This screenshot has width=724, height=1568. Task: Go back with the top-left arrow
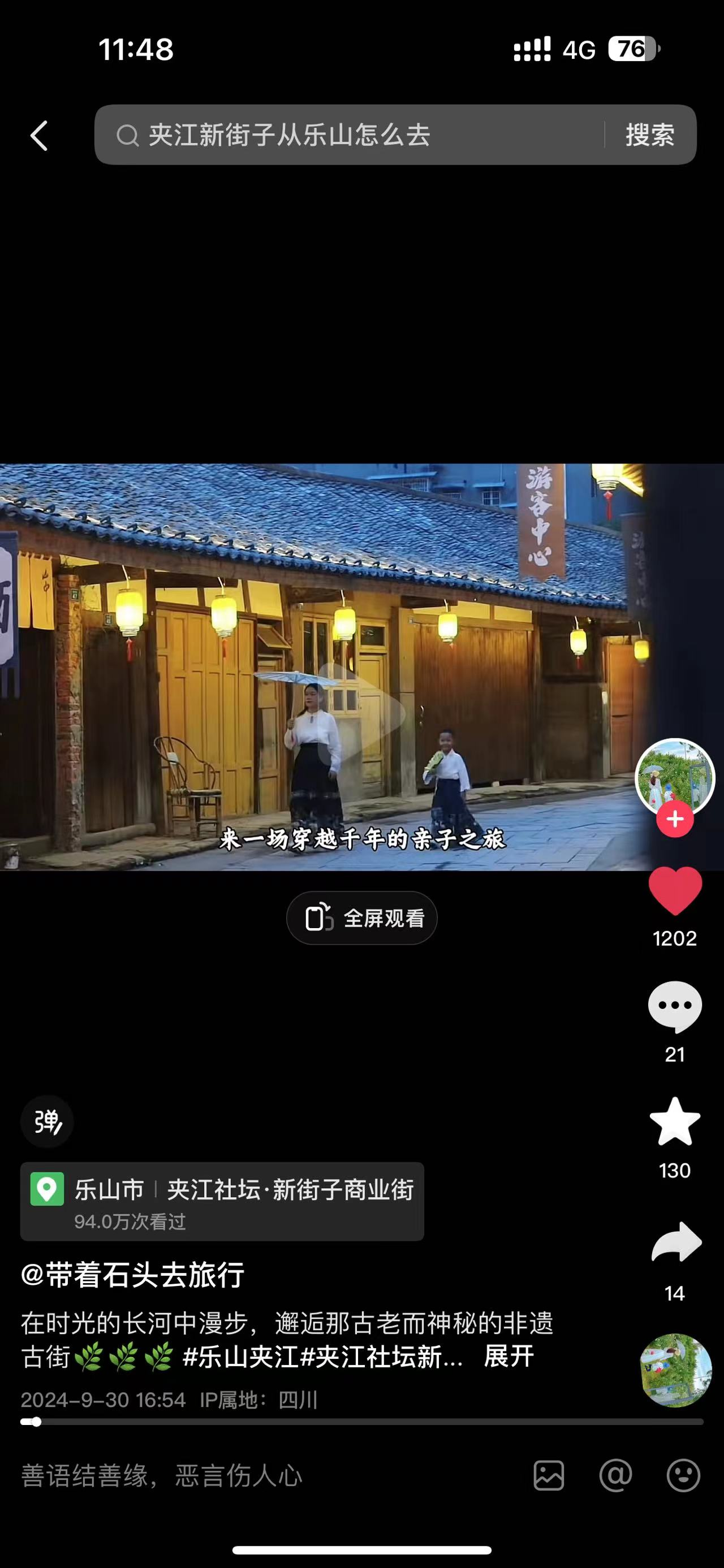pyautogui.click(x=40, y=135)
